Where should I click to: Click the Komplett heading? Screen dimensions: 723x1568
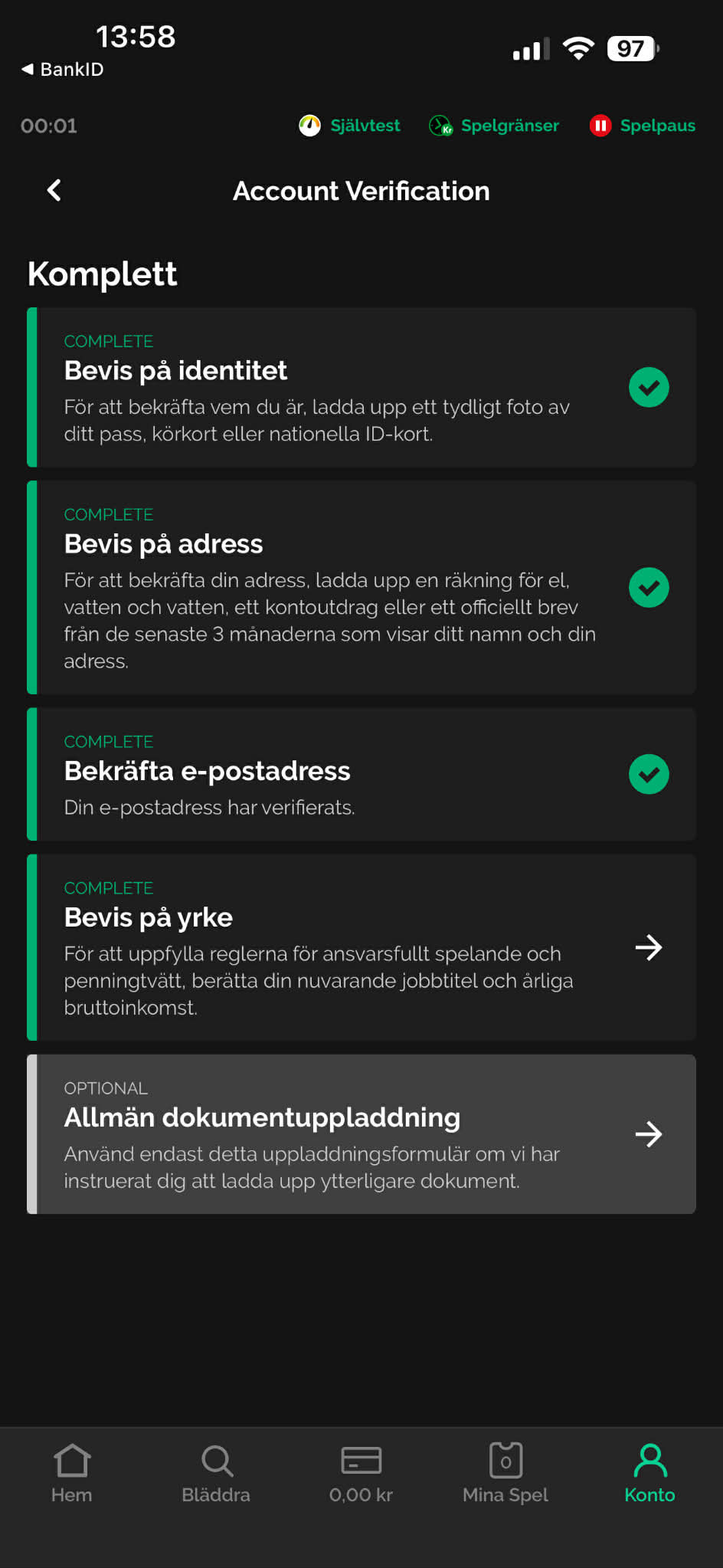pyautogui.click(x=102, y=274)
